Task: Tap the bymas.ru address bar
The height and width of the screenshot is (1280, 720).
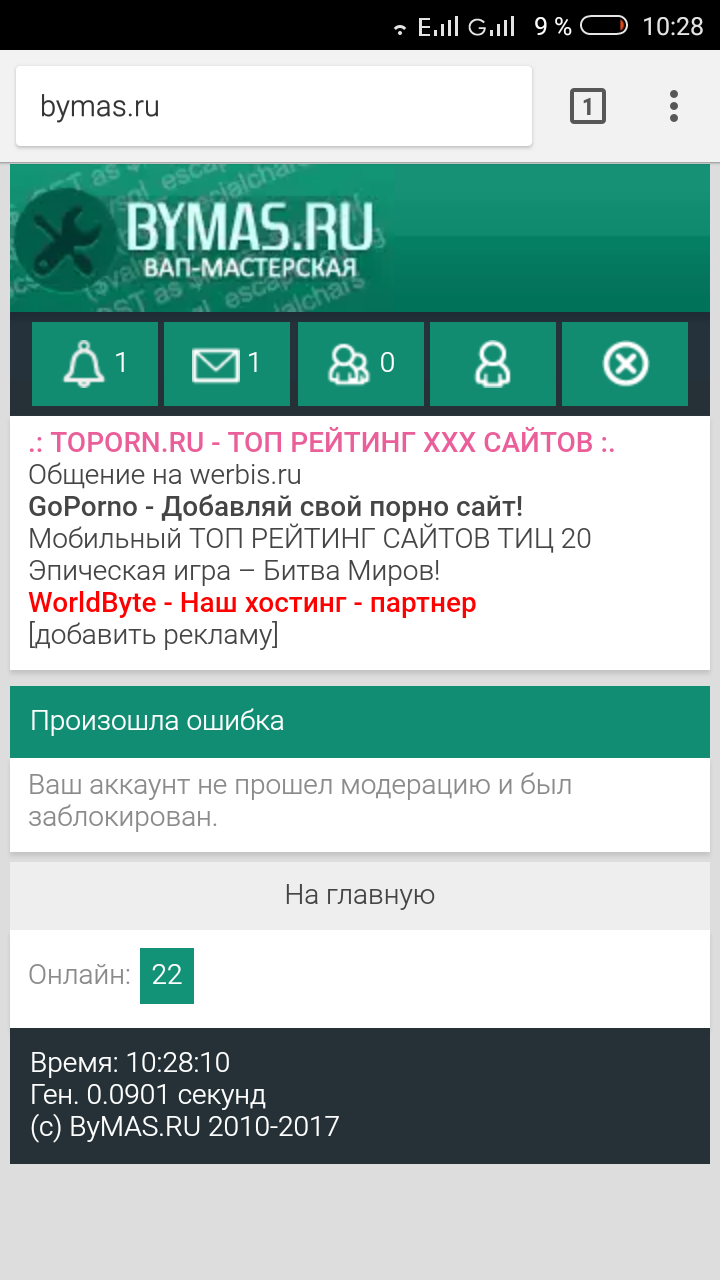Action: pyautogui.click(x=272, y=106)
